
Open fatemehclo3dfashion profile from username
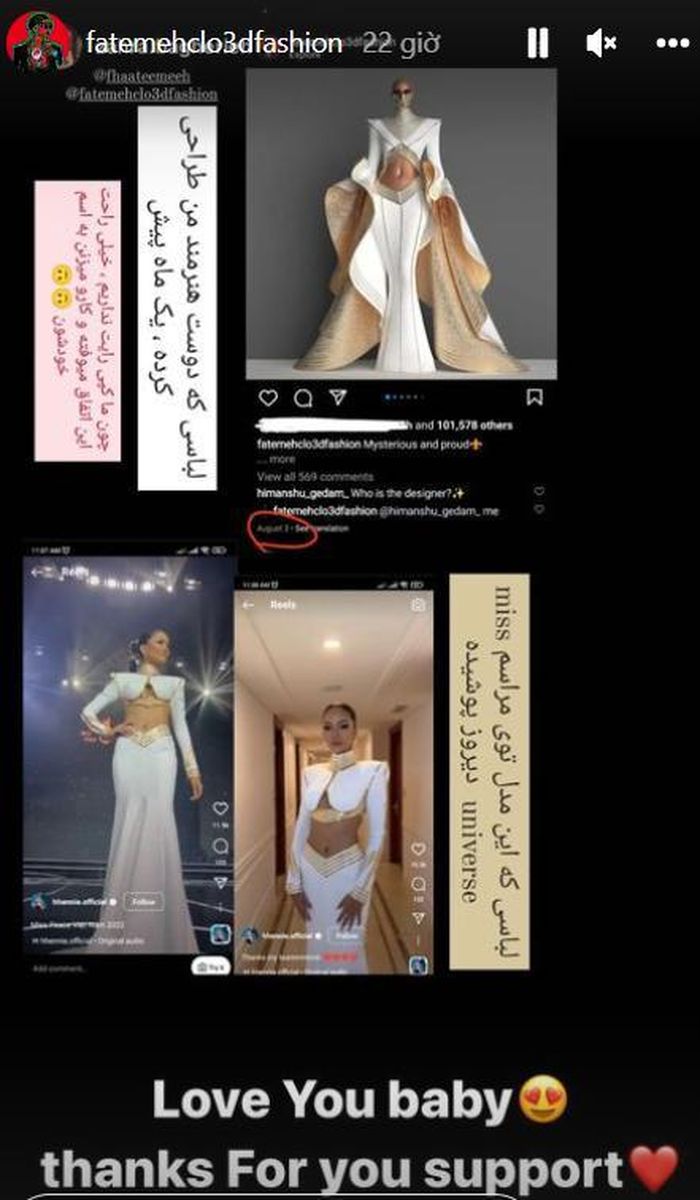[x=214, y=43]
